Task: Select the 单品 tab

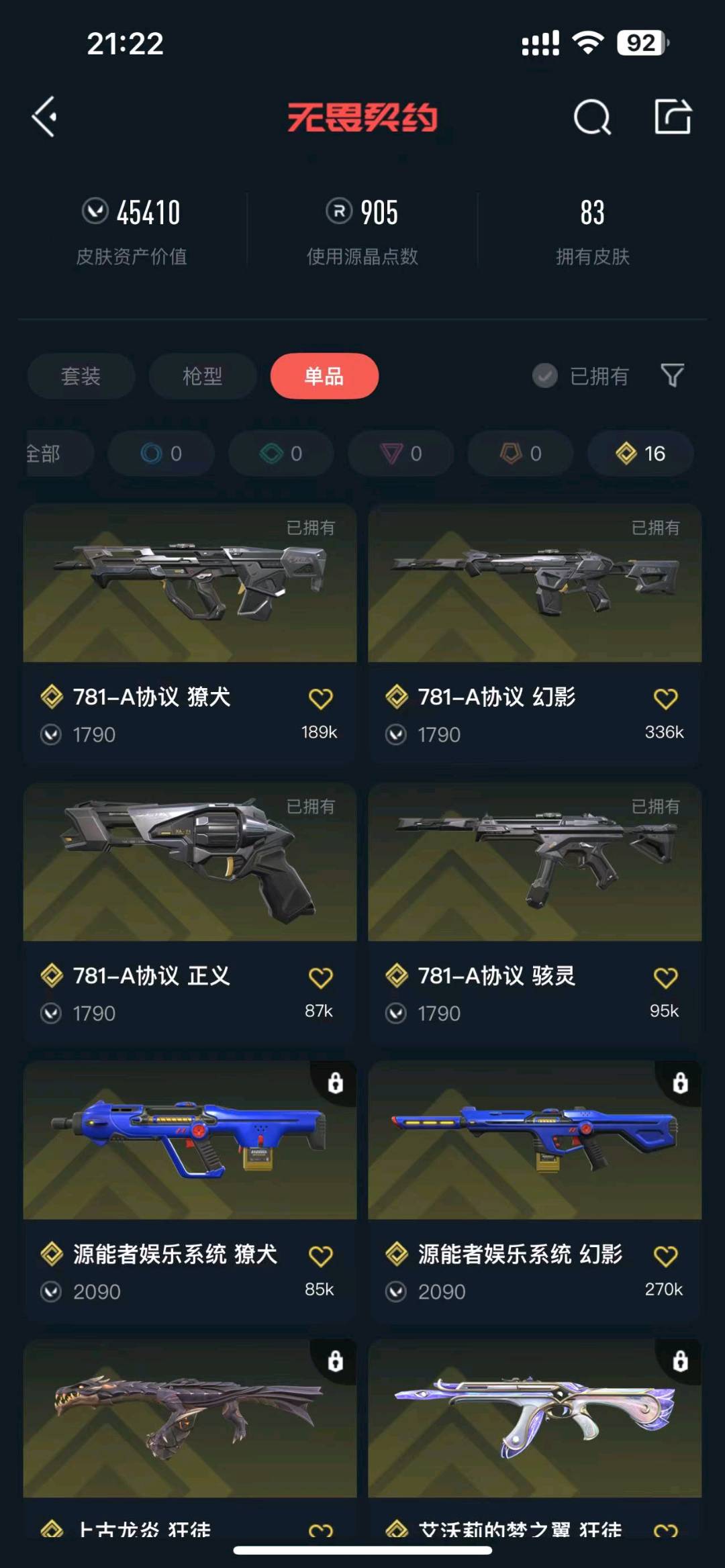Action: coord(324,376)
